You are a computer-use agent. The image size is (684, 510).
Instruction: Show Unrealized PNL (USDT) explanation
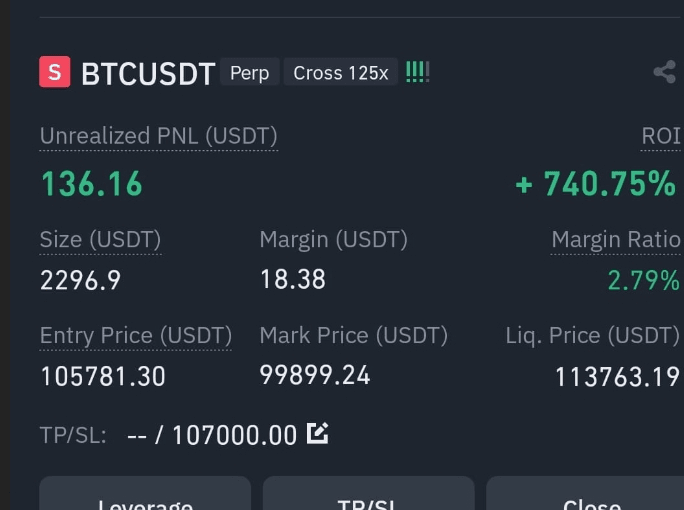point(158,136)
